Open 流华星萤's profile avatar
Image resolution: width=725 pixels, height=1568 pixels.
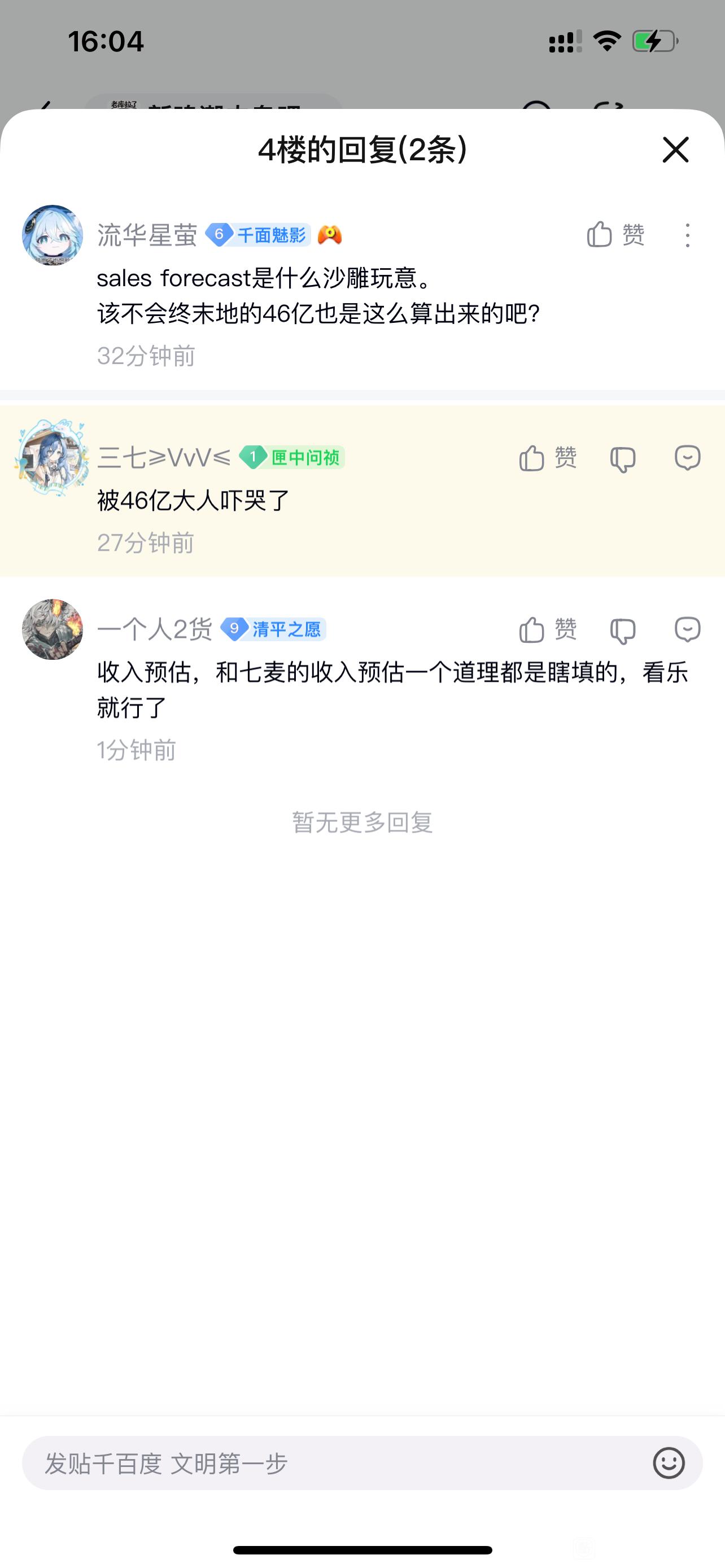[x=53, y=235]
